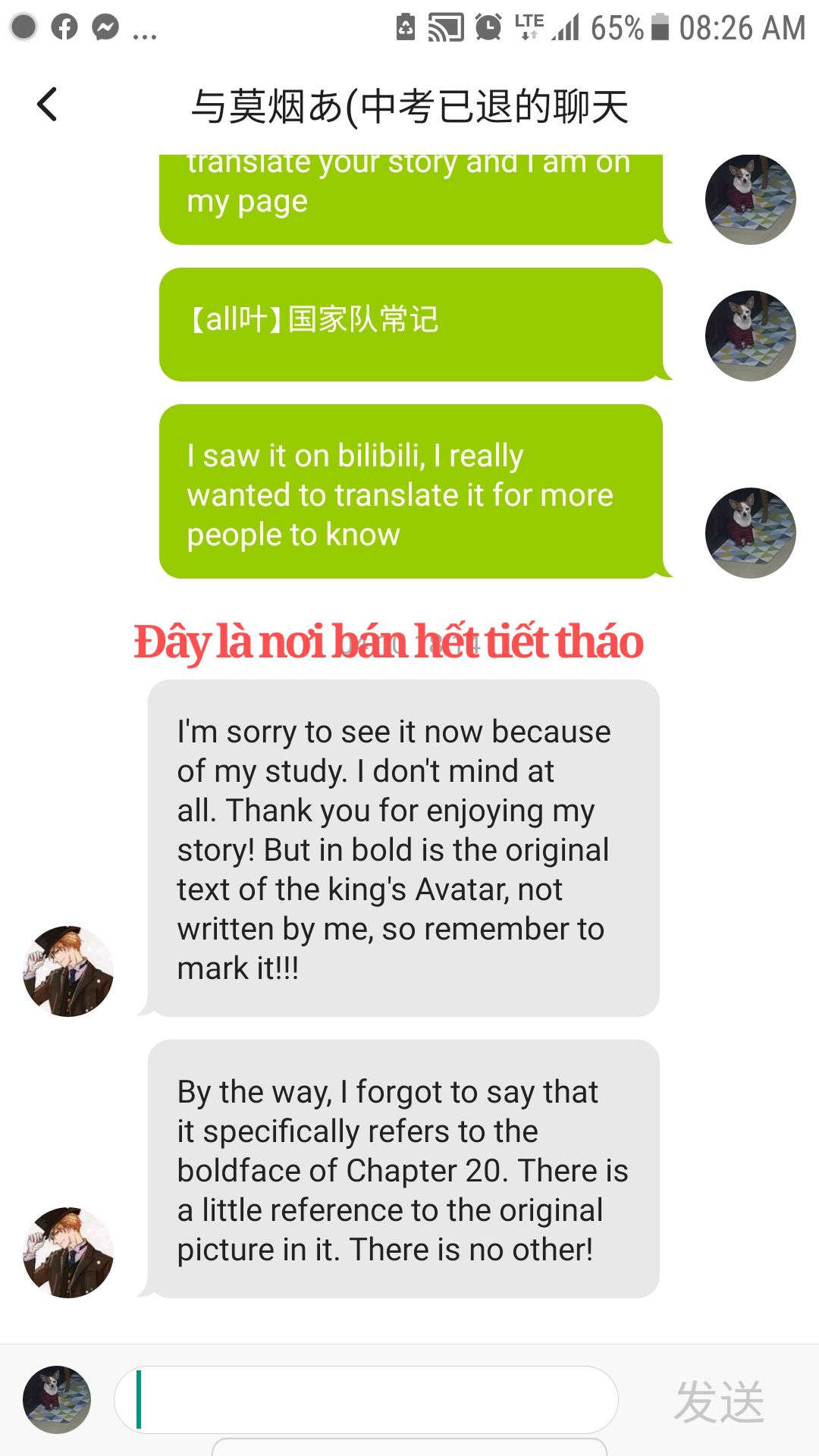This screenshot has height=1456, width=819.
Task: Open sender avatar beside 国家队常记 message
Action: [x=751, y=335]
